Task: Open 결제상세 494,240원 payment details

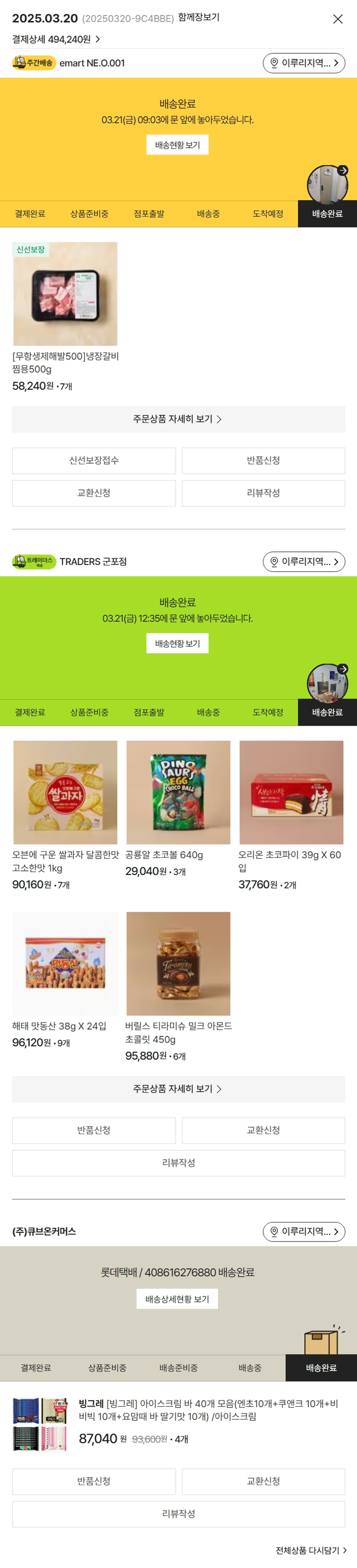Action: (55, 39)
